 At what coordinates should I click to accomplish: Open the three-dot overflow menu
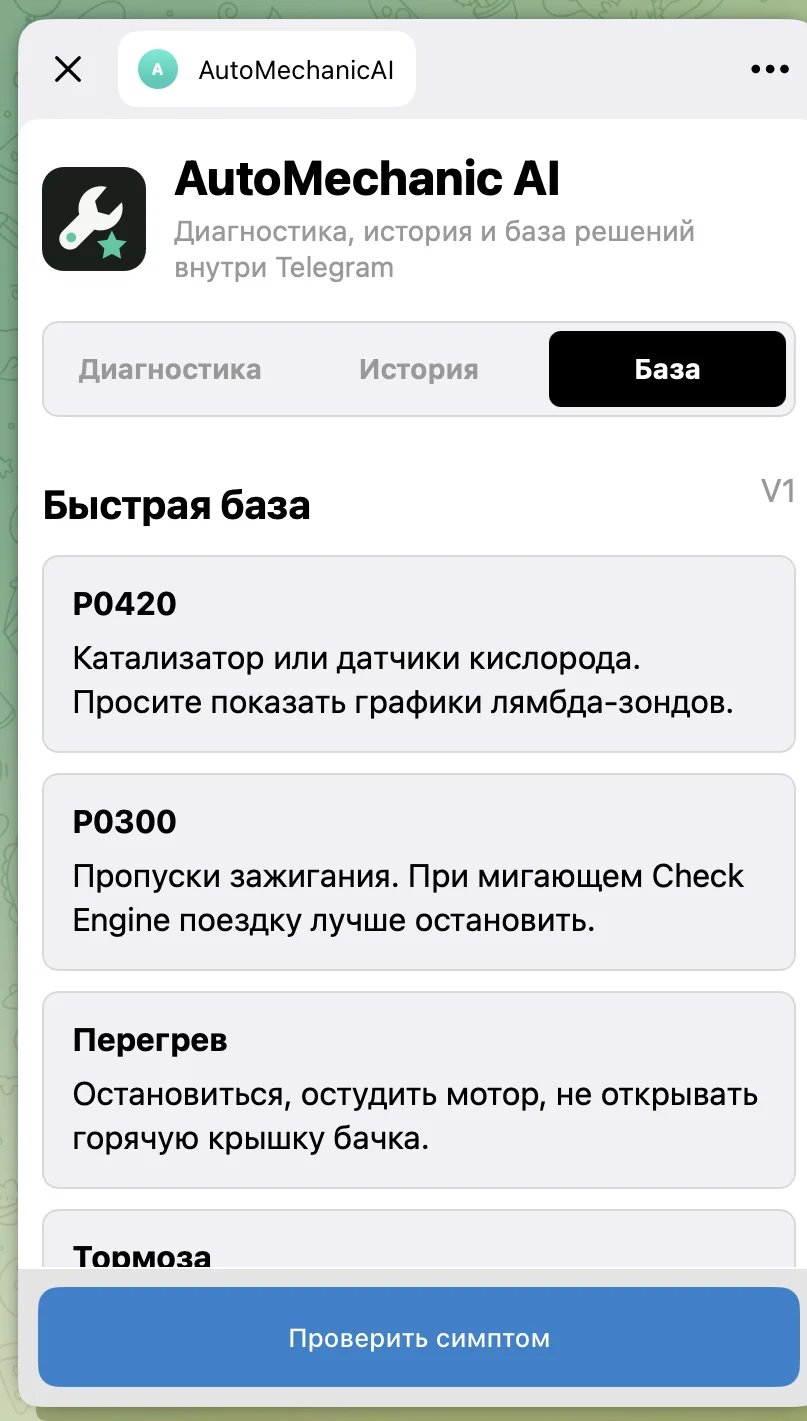[x=769, y=69]
